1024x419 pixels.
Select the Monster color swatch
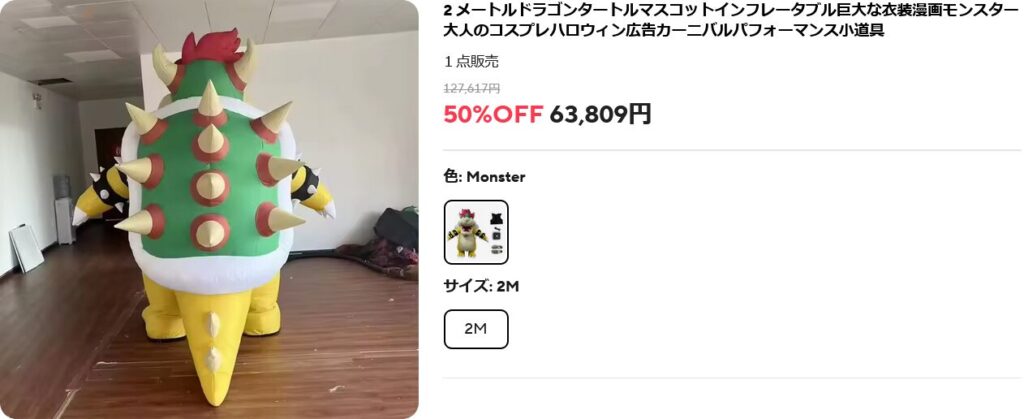[476, 232]
